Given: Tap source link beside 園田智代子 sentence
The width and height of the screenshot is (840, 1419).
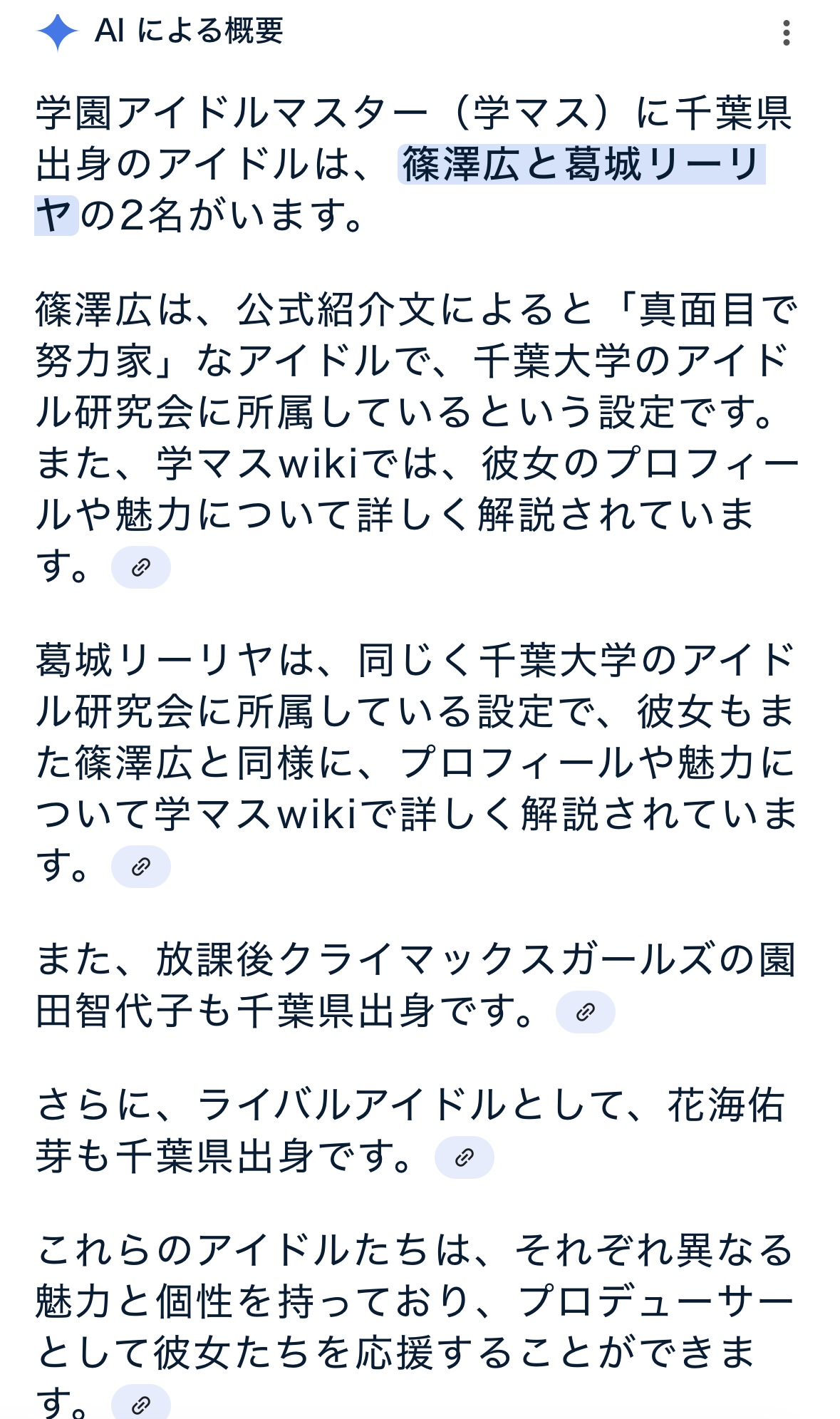Looking at the screenshot, I should (x=586, y=1012).
